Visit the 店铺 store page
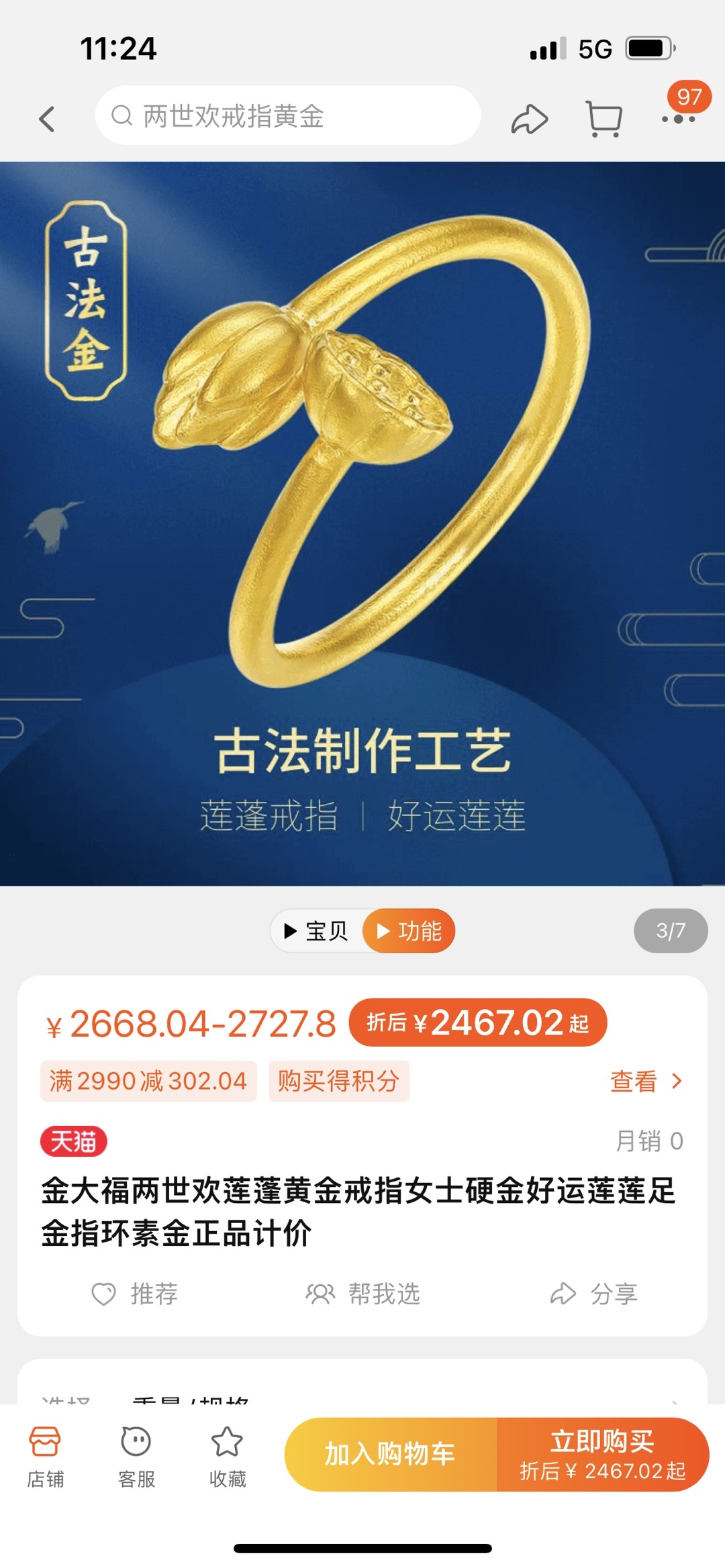The image size is (725, 1568). pyautogui.click(x=45, y=1453)
